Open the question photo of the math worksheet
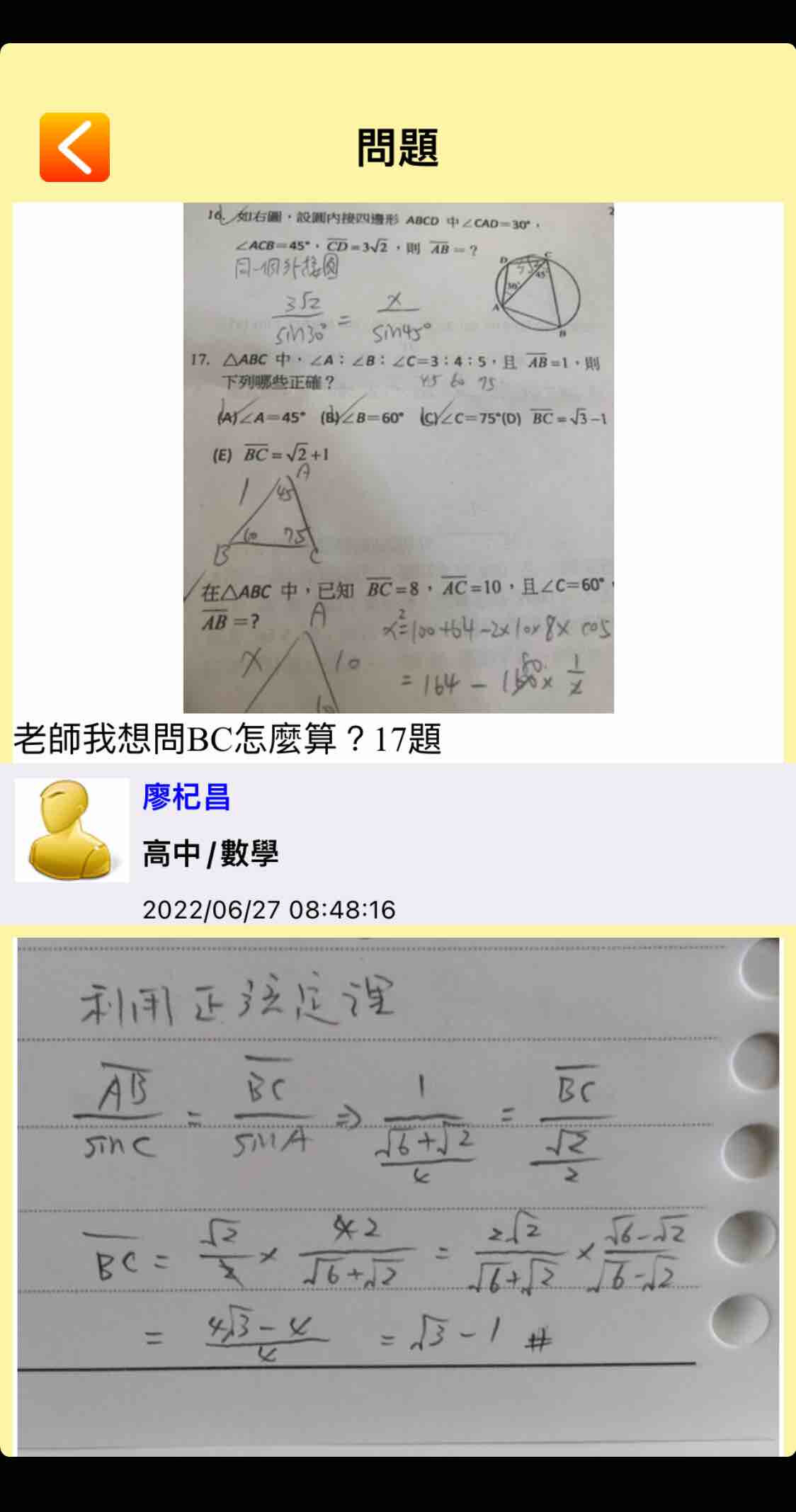 tap(398, 457)
